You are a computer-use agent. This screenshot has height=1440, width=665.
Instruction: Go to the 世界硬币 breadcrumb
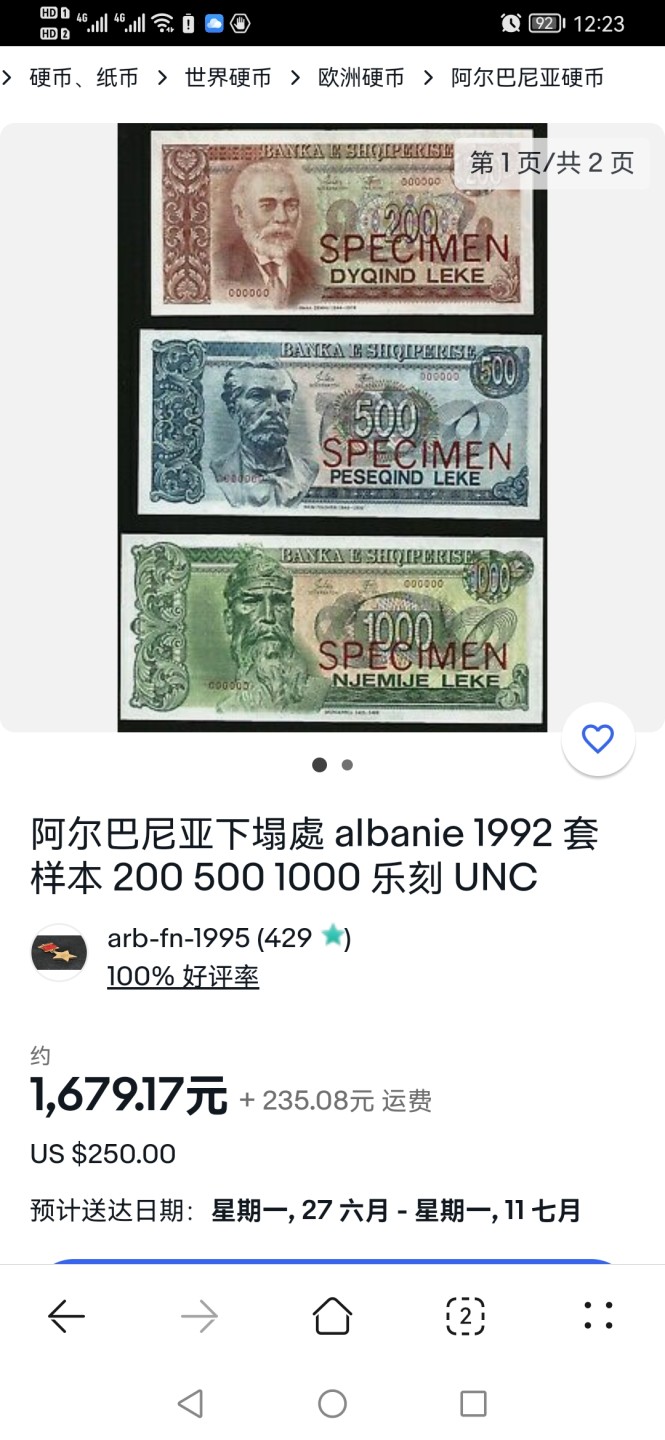(228, 77)
